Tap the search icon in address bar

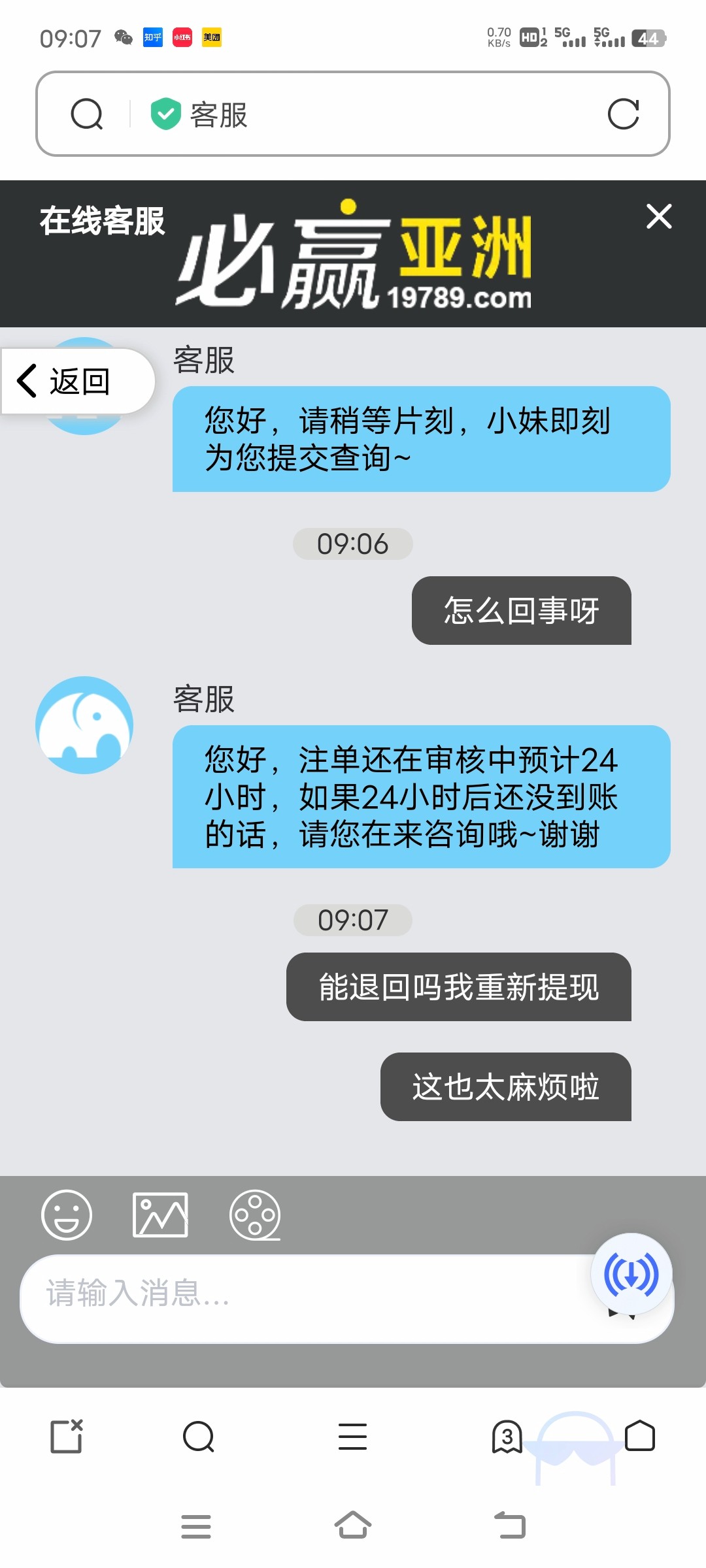point(87,114)
